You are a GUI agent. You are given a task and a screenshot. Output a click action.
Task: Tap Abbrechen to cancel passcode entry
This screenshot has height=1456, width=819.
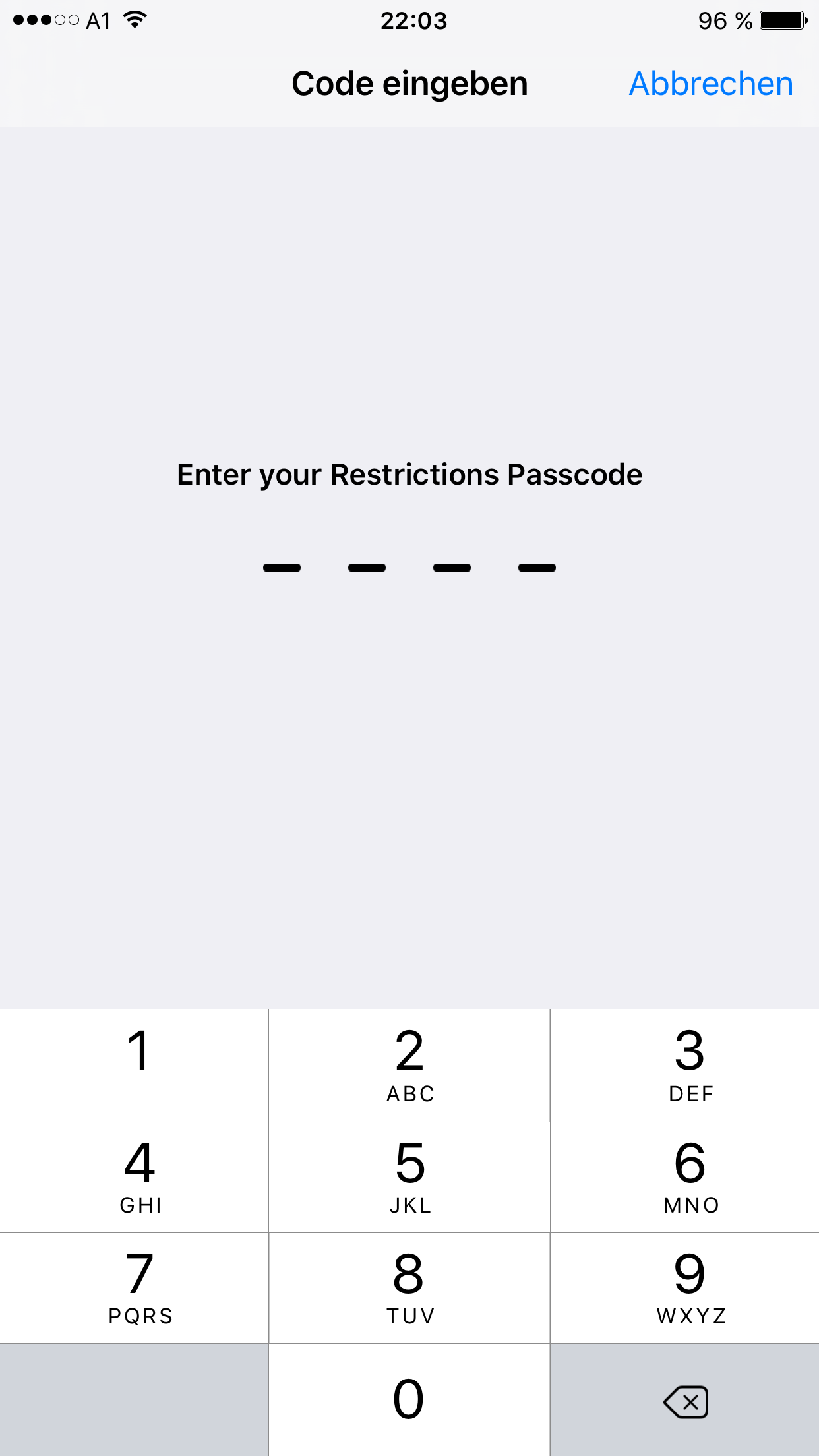click(x=711, y=84)
